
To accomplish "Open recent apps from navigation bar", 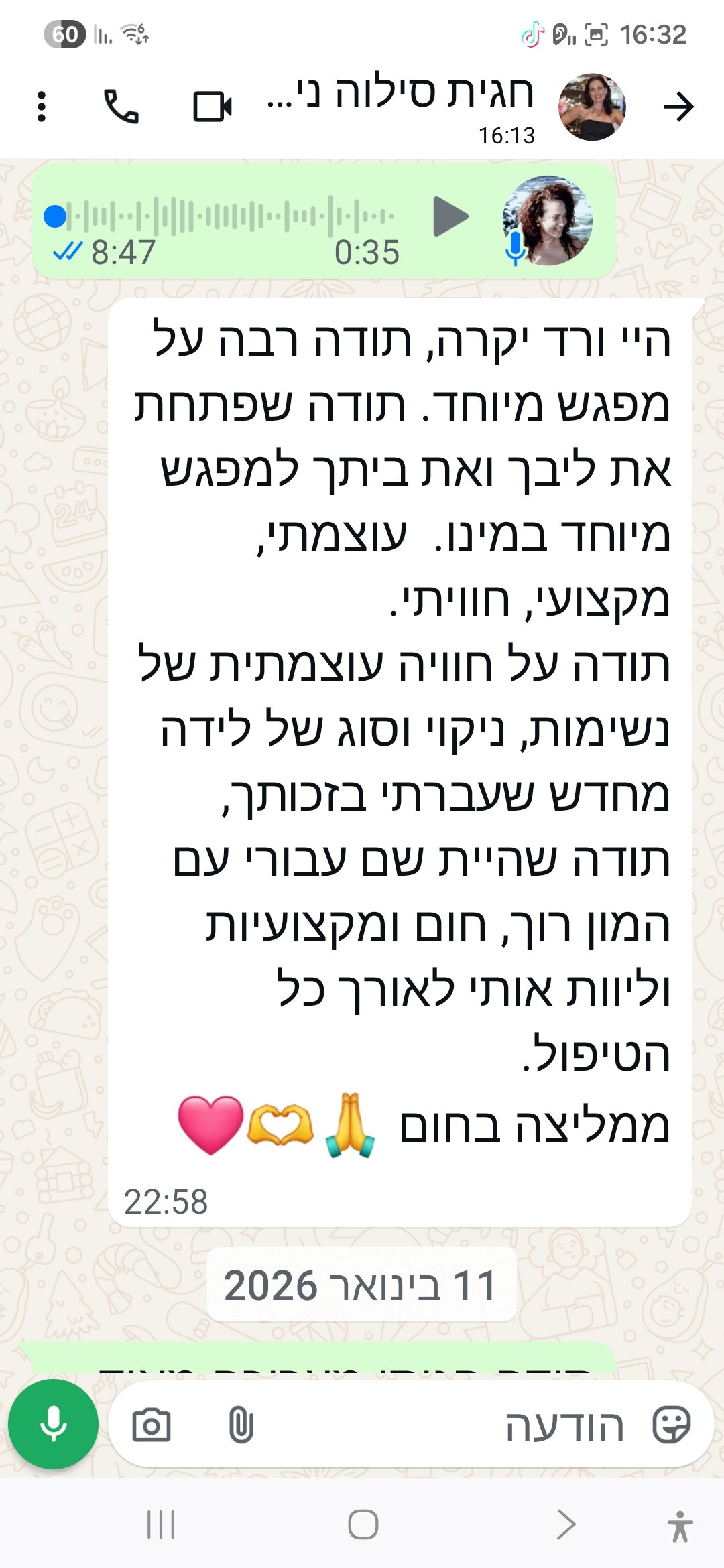I will pos(161,1524).
